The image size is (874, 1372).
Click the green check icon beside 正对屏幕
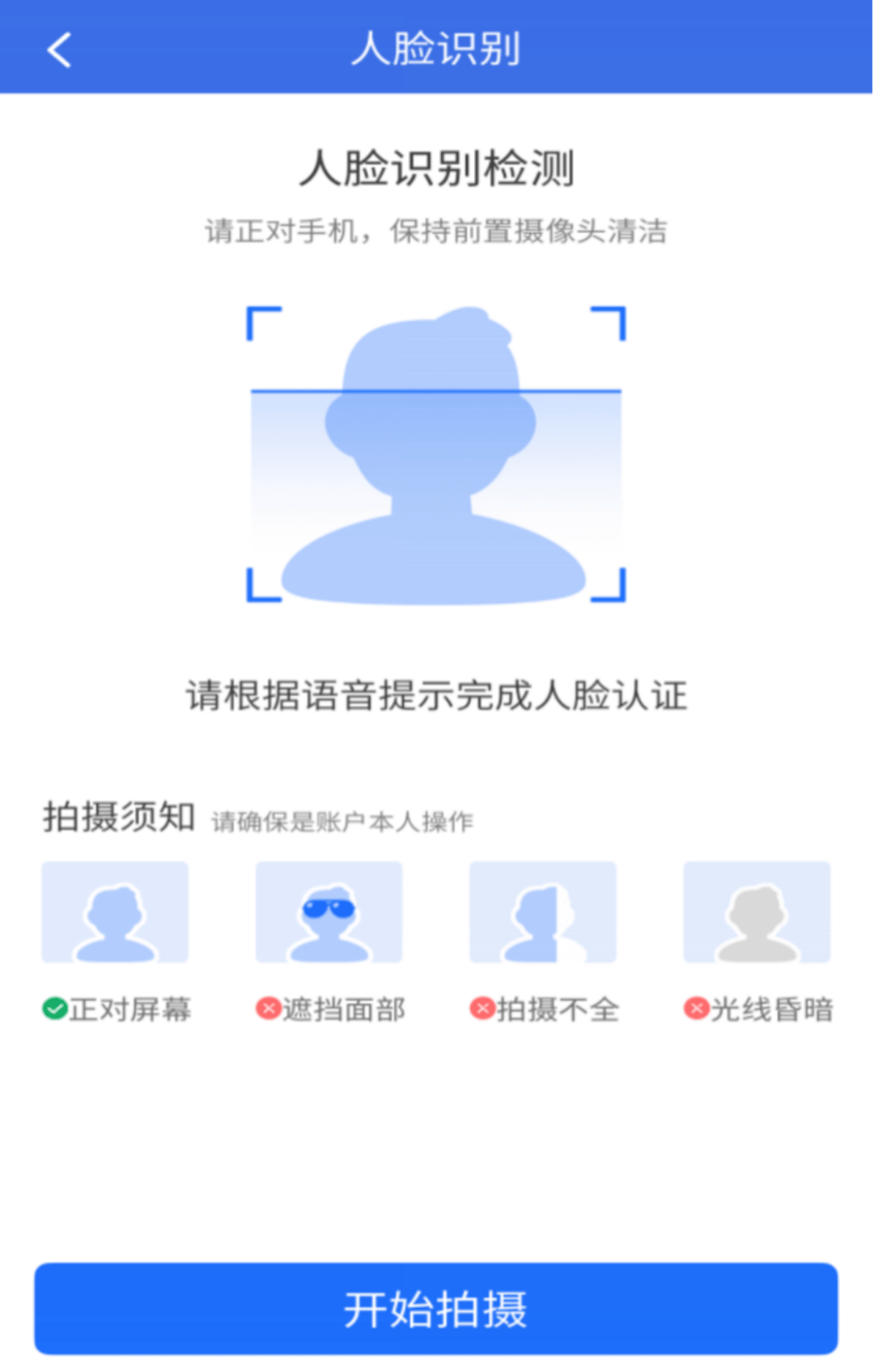click(53, 1008)
